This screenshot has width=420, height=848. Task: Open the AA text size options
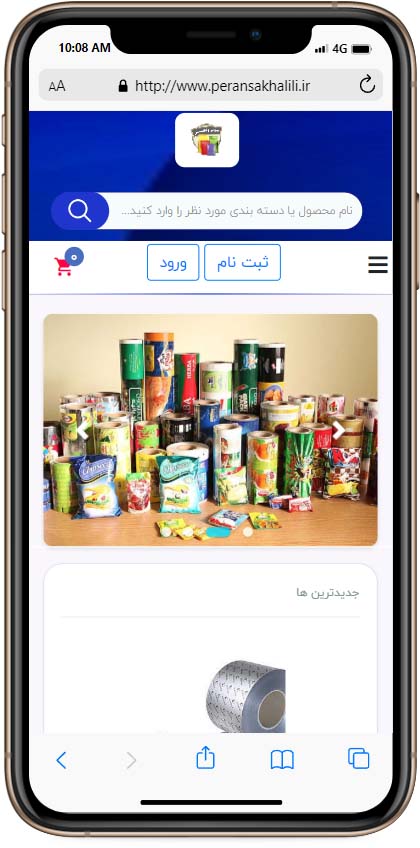coord(57,86)
